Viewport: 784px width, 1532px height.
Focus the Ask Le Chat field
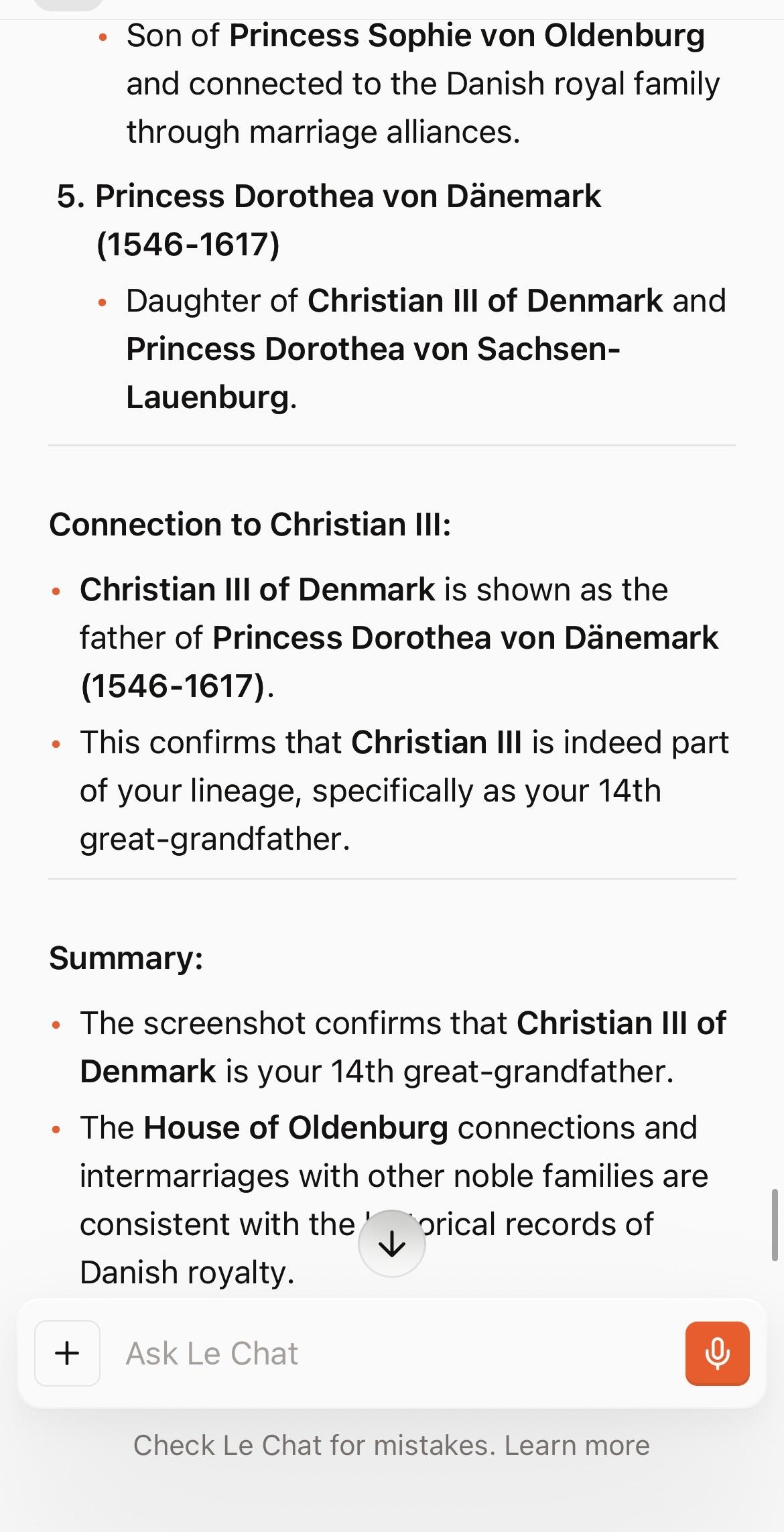point(389,1353)
